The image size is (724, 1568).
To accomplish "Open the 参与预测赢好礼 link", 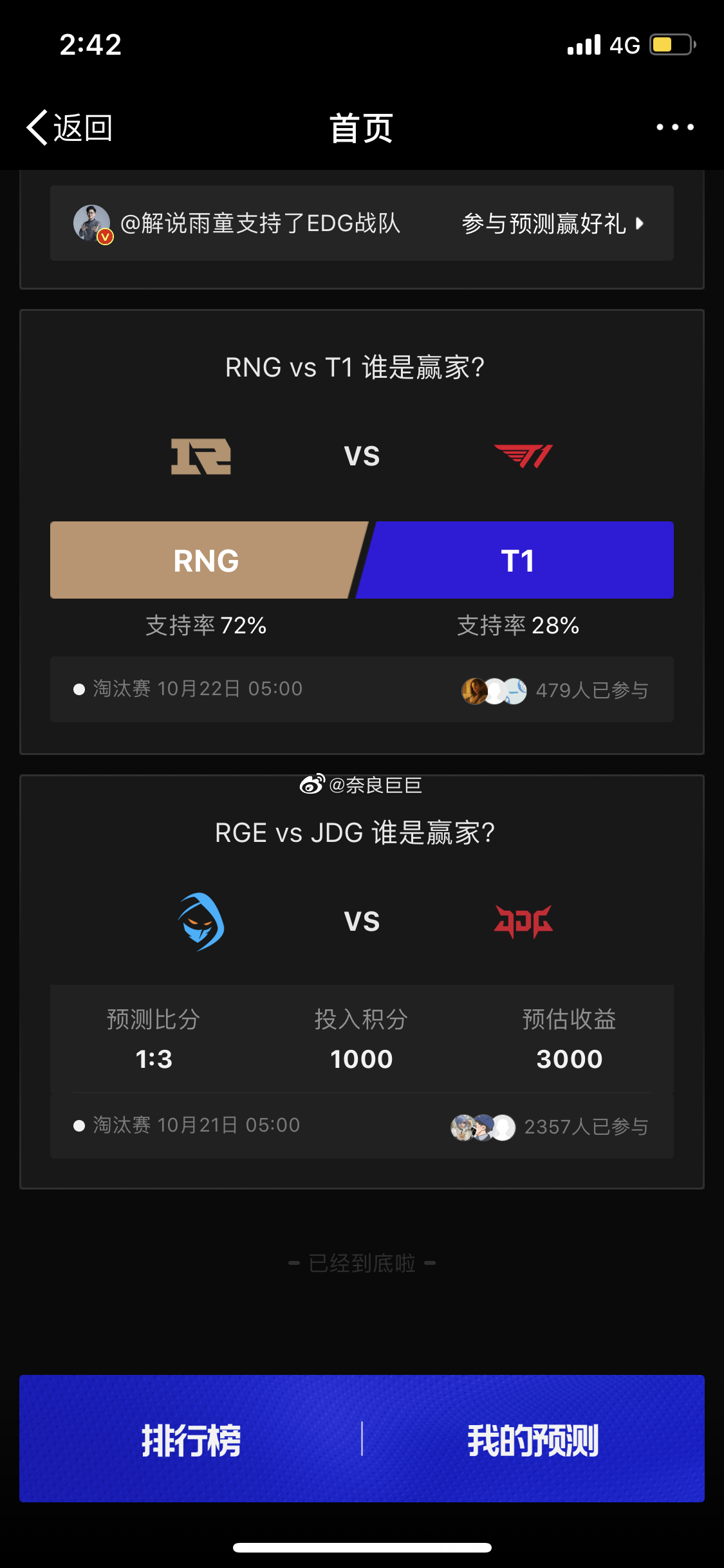I will tap(552, 224).
